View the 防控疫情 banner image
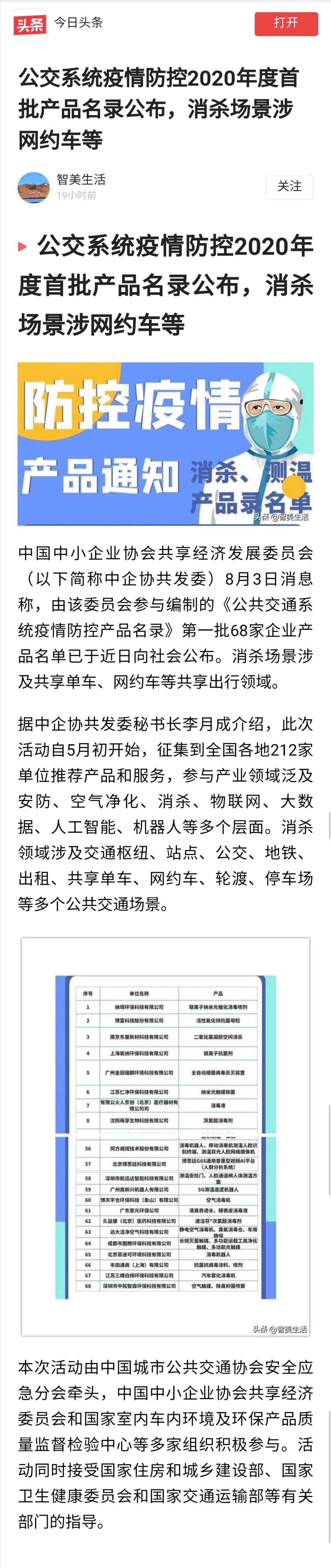Screen dimensions: 331x1568 [165, 444]
